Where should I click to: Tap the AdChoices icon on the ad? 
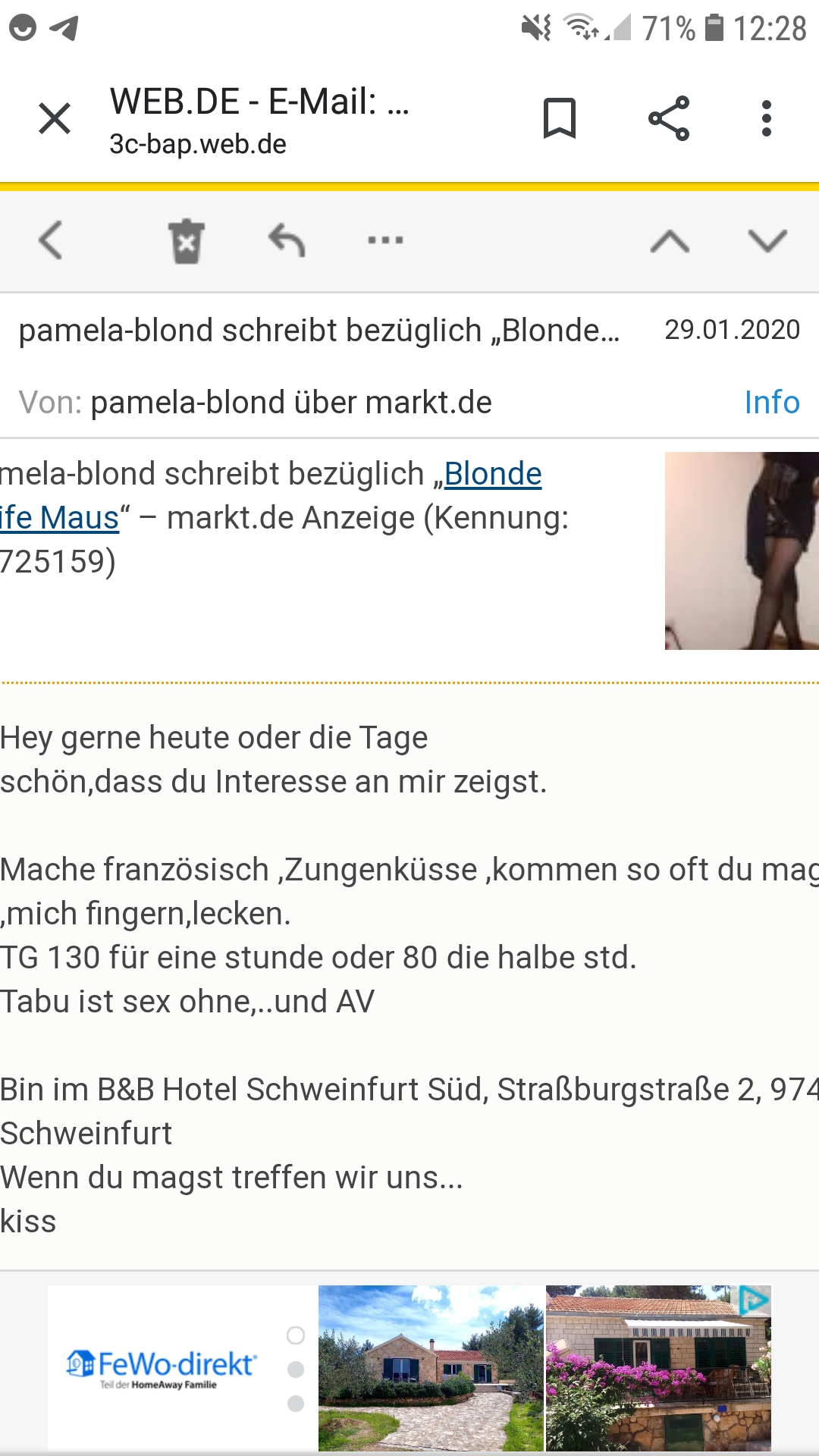[x=754, y=1301]
